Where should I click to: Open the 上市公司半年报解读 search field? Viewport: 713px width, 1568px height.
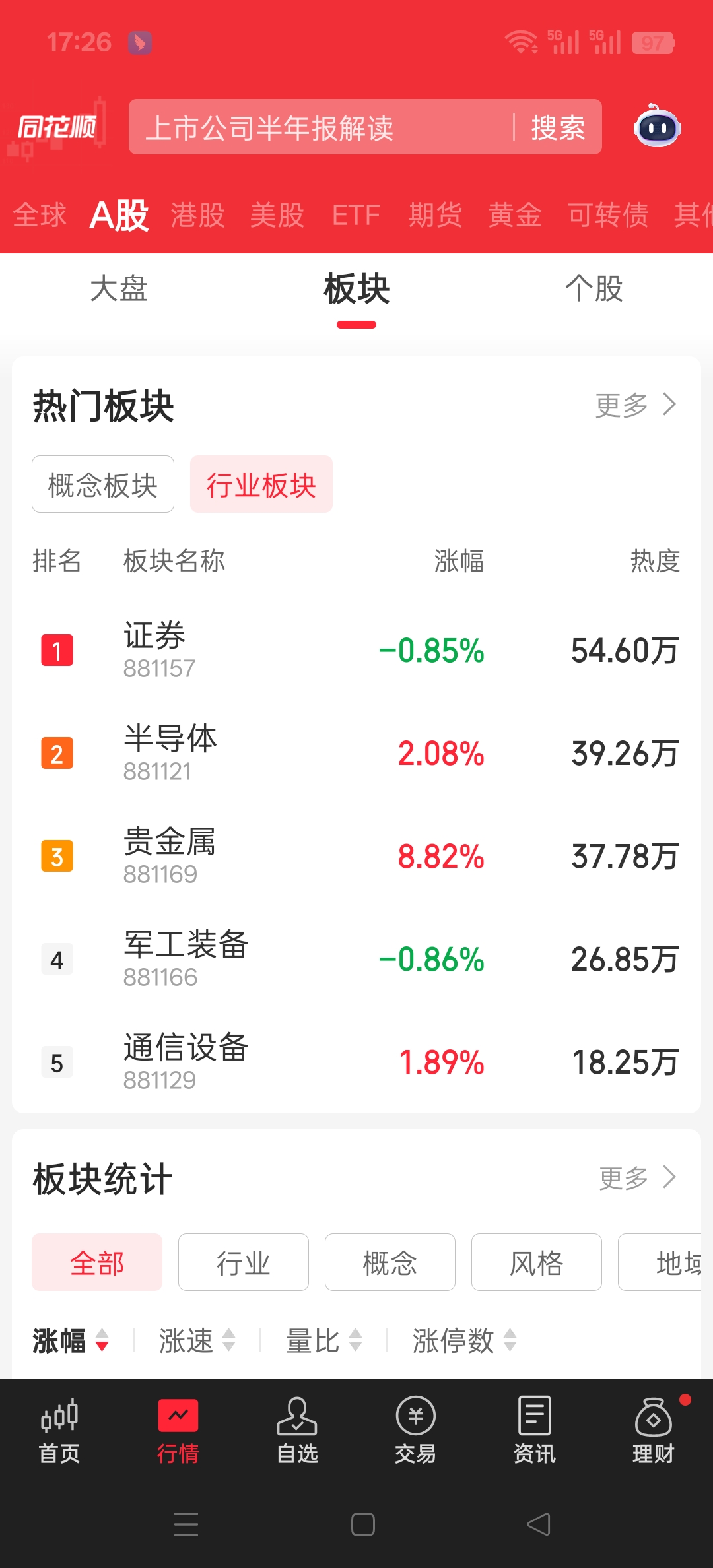tap(317, 127)
